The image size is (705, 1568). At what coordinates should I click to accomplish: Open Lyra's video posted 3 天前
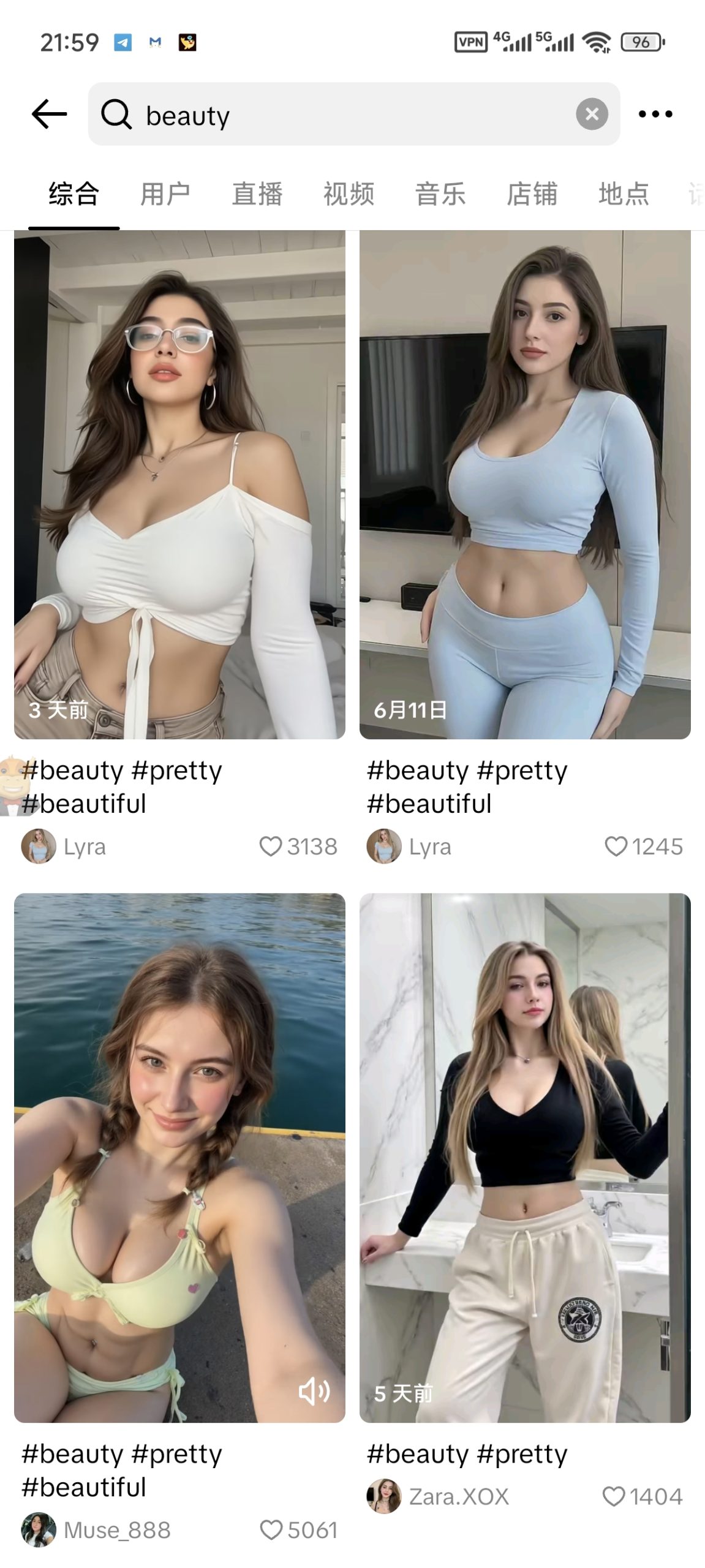(x=179, y=484)
